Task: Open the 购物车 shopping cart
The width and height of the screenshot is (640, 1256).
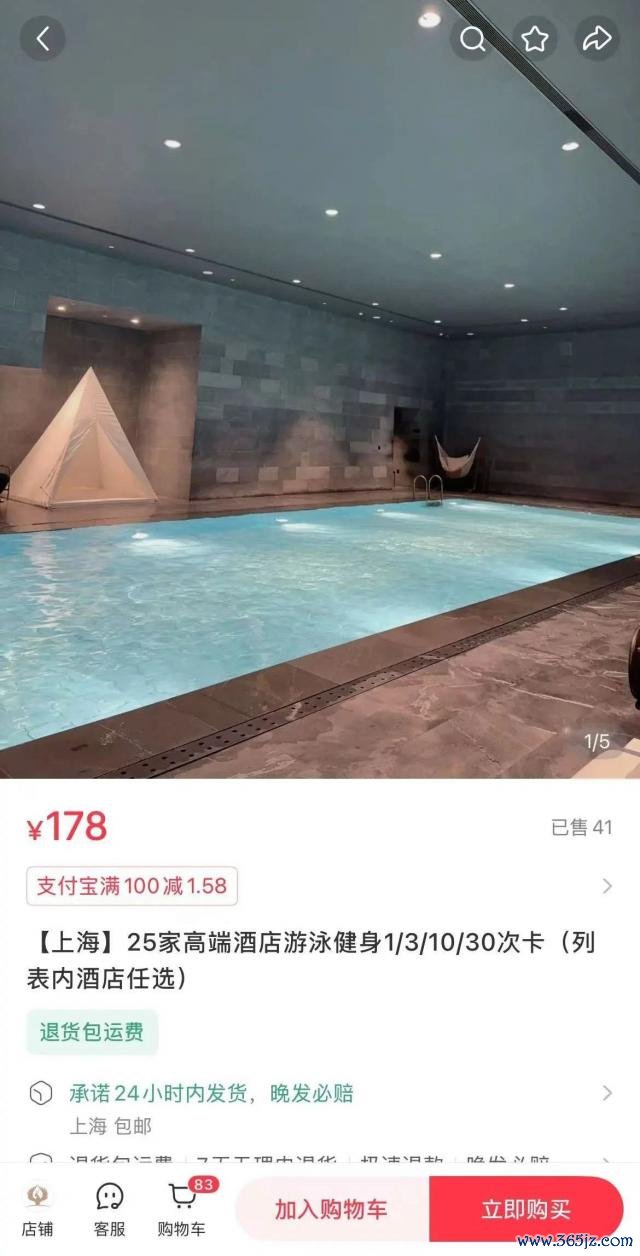Action: [182, 1209]
